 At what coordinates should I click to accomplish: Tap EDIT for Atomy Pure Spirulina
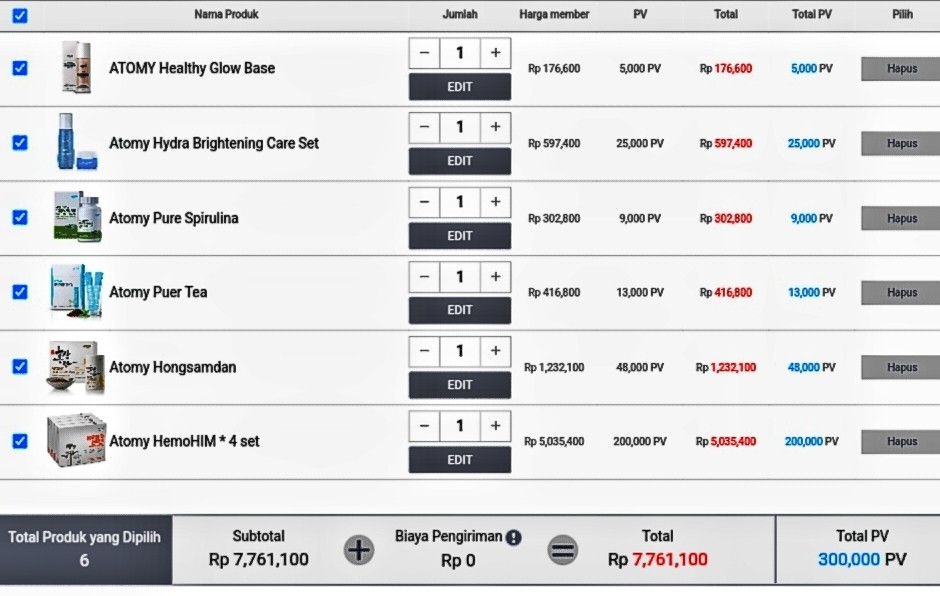pos(460,236)
